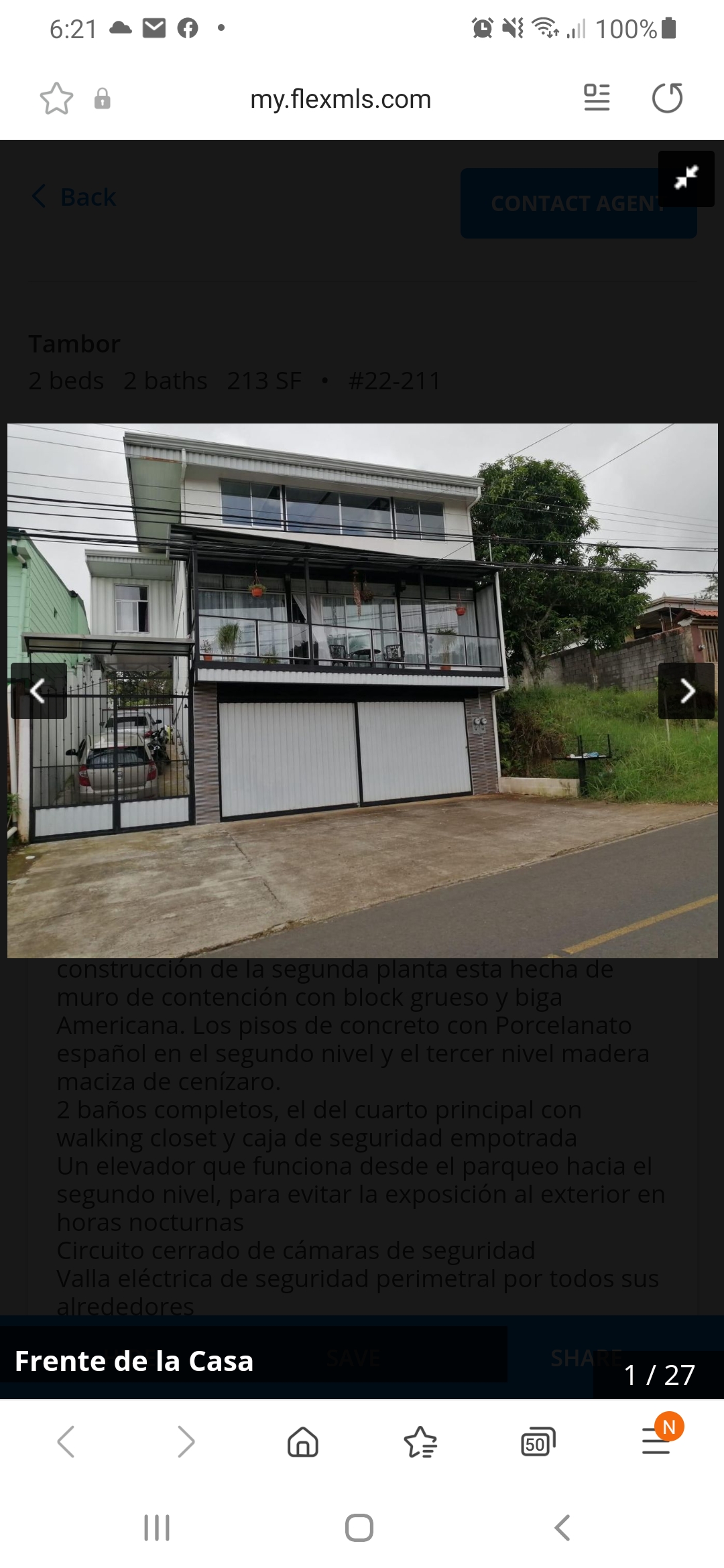Go to the browser home page
Image resolution: width=724 pixels, height=1568 pixels.
(x=302, y=1442)
